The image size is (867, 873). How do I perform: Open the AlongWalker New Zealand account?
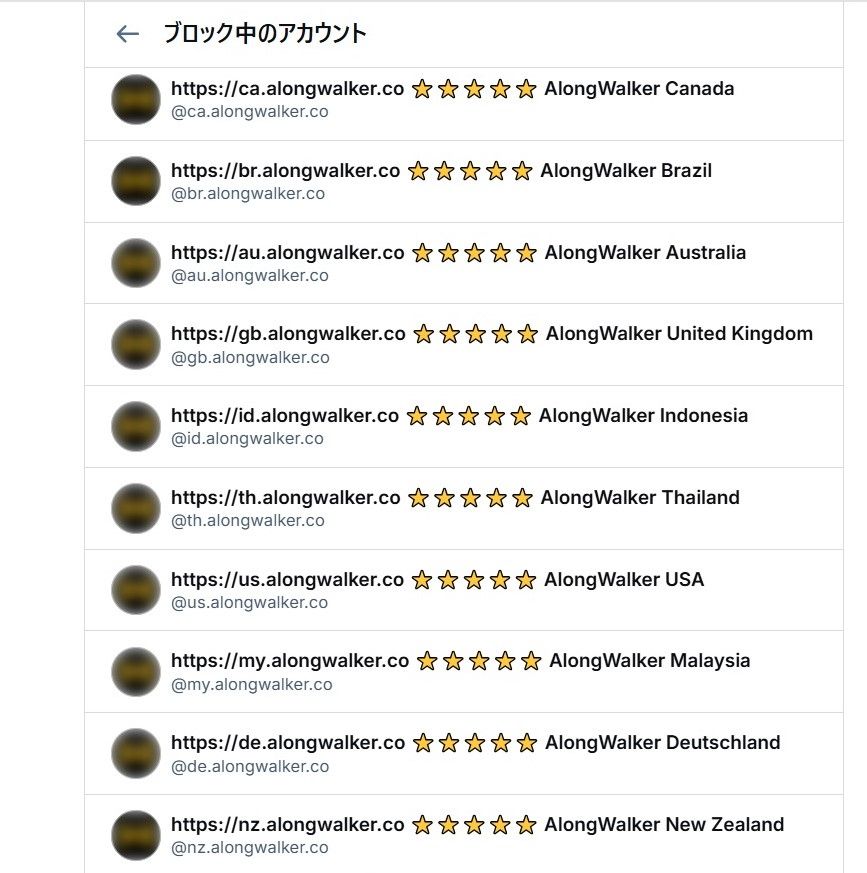click(477, 835)
